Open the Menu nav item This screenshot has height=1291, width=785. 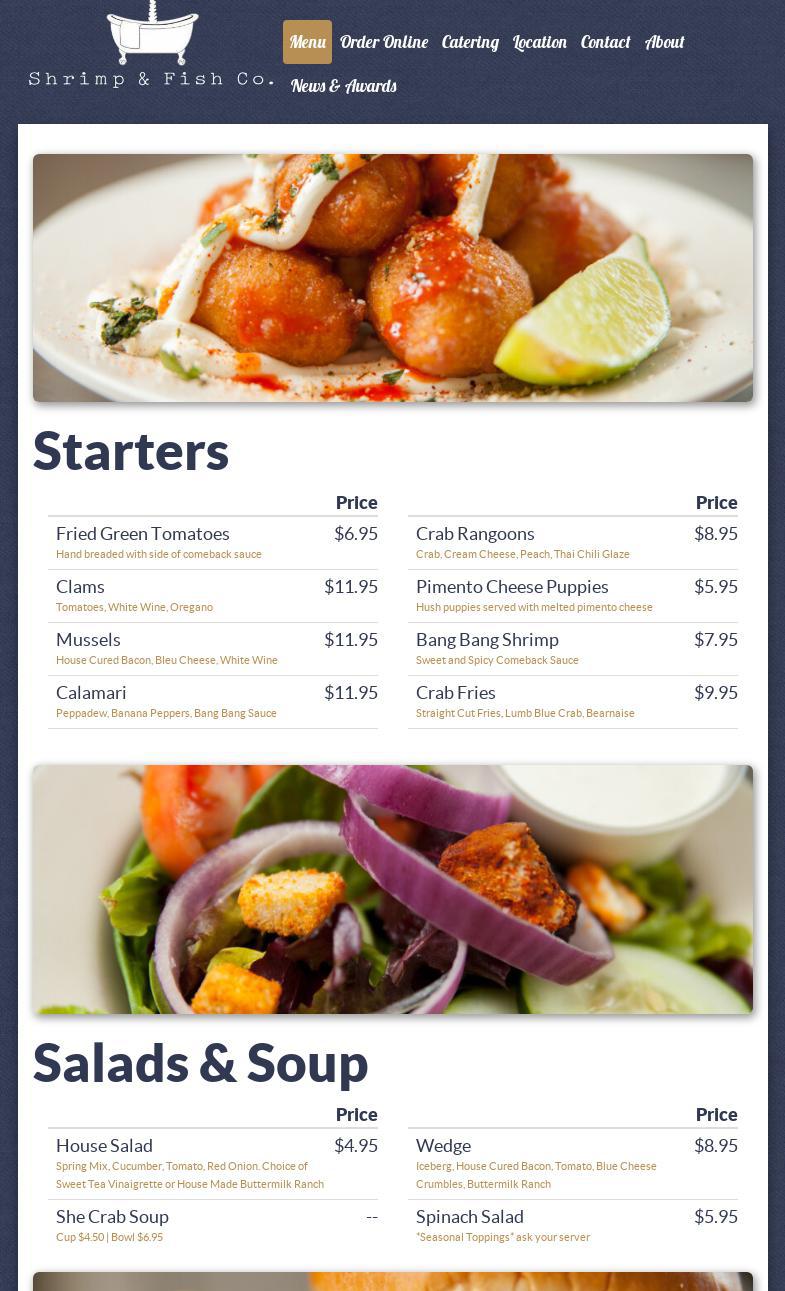coord(307,42)
